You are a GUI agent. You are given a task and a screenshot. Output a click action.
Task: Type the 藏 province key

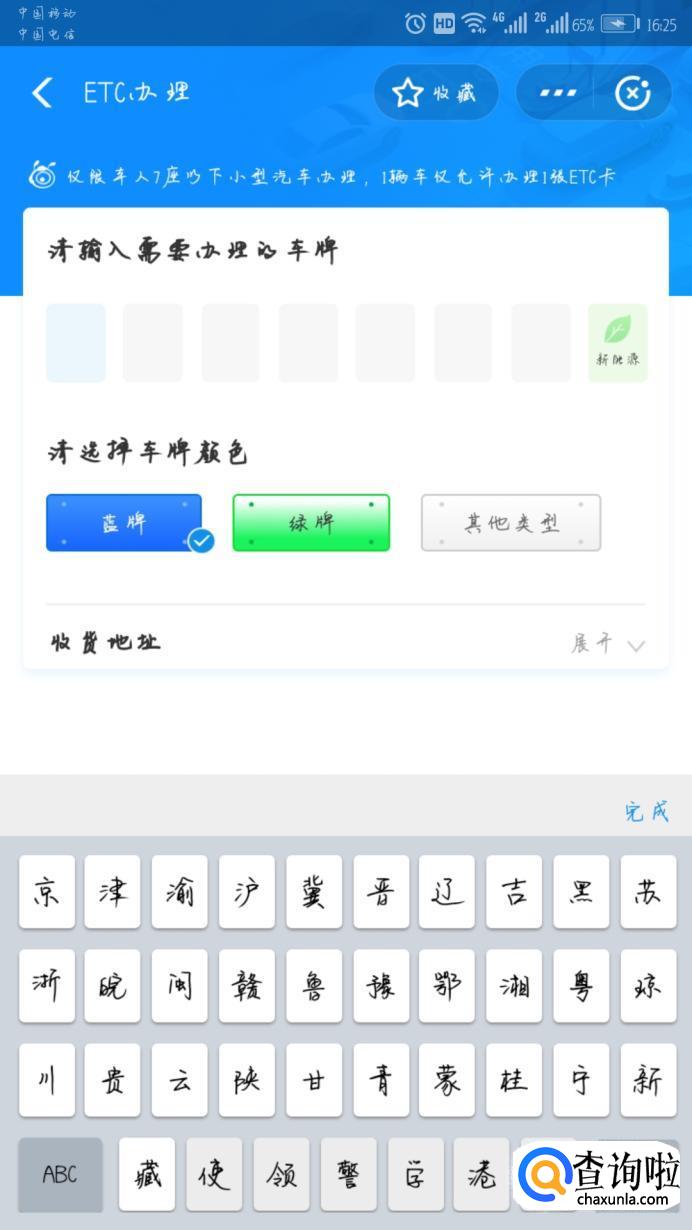147,1174
